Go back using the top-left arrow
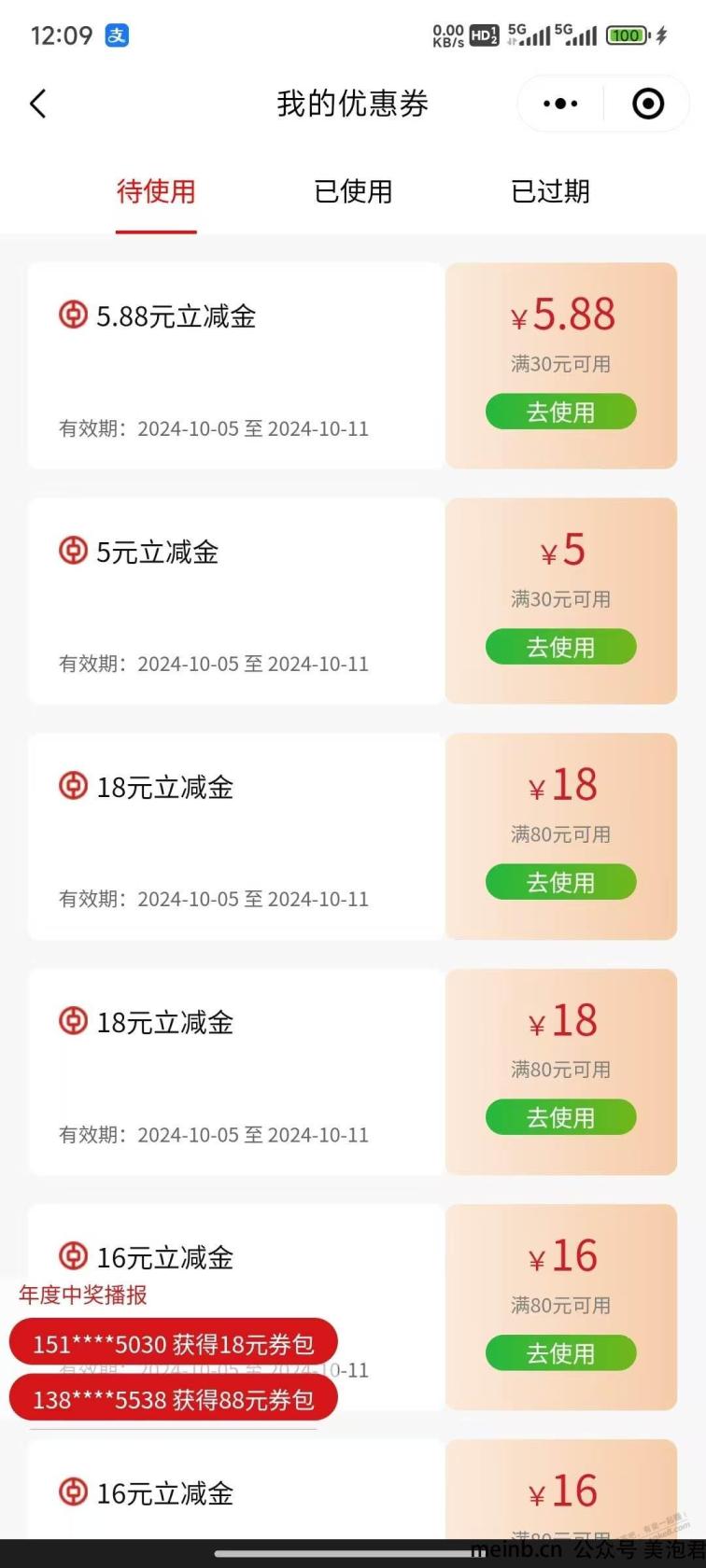The width and height of the screenshot is (706, 1568). point(38,104)
